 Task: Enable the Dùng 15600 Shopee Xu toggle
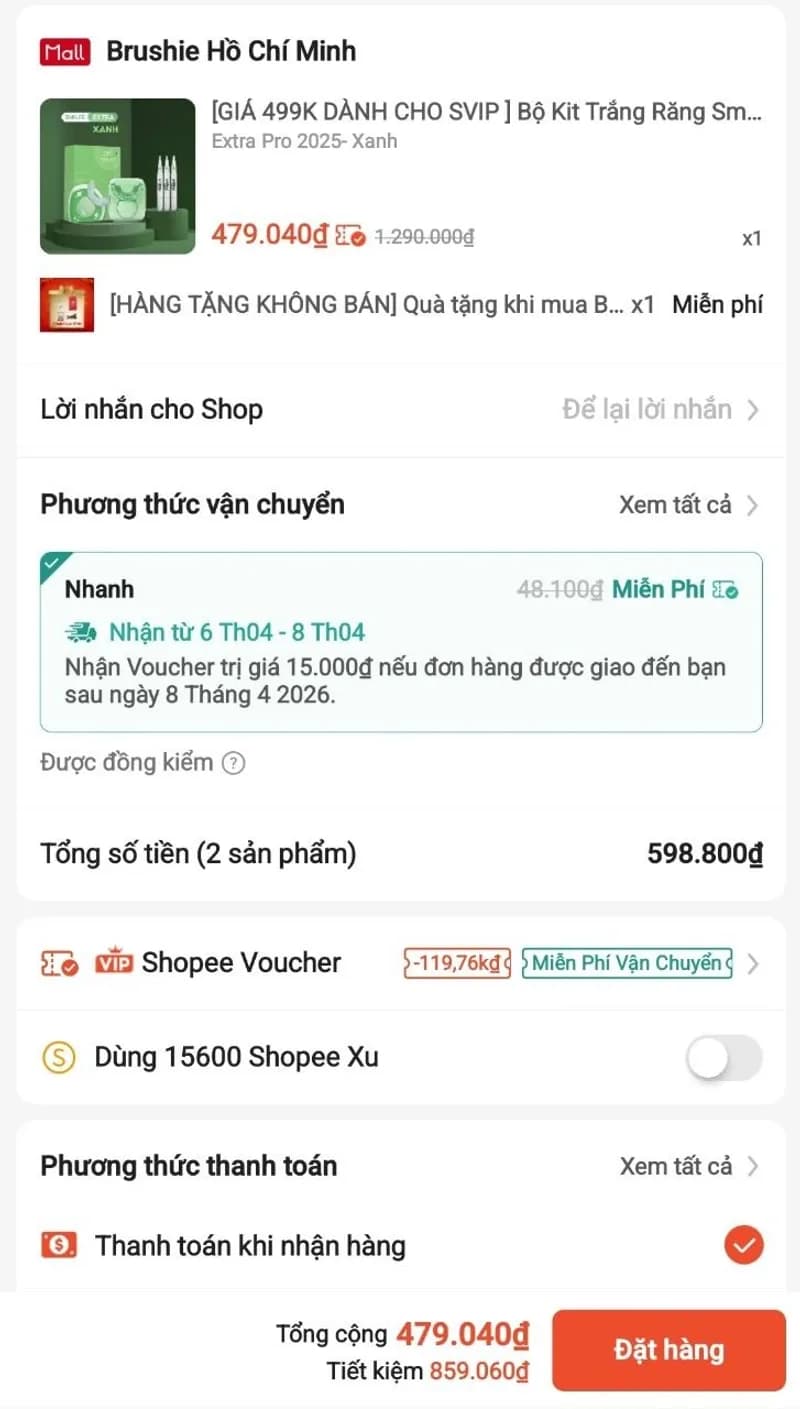[723, 1056]
